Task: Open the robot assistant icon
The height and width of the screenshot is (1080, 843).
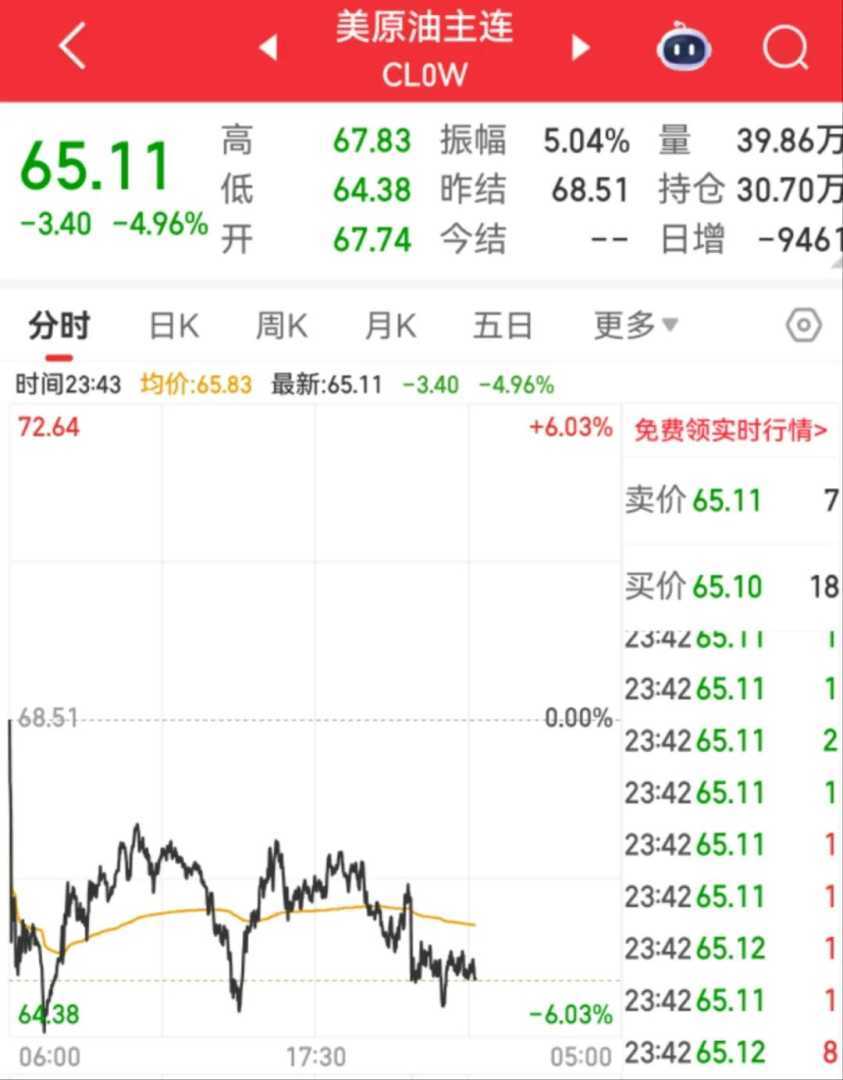Action: click(684, 47)
